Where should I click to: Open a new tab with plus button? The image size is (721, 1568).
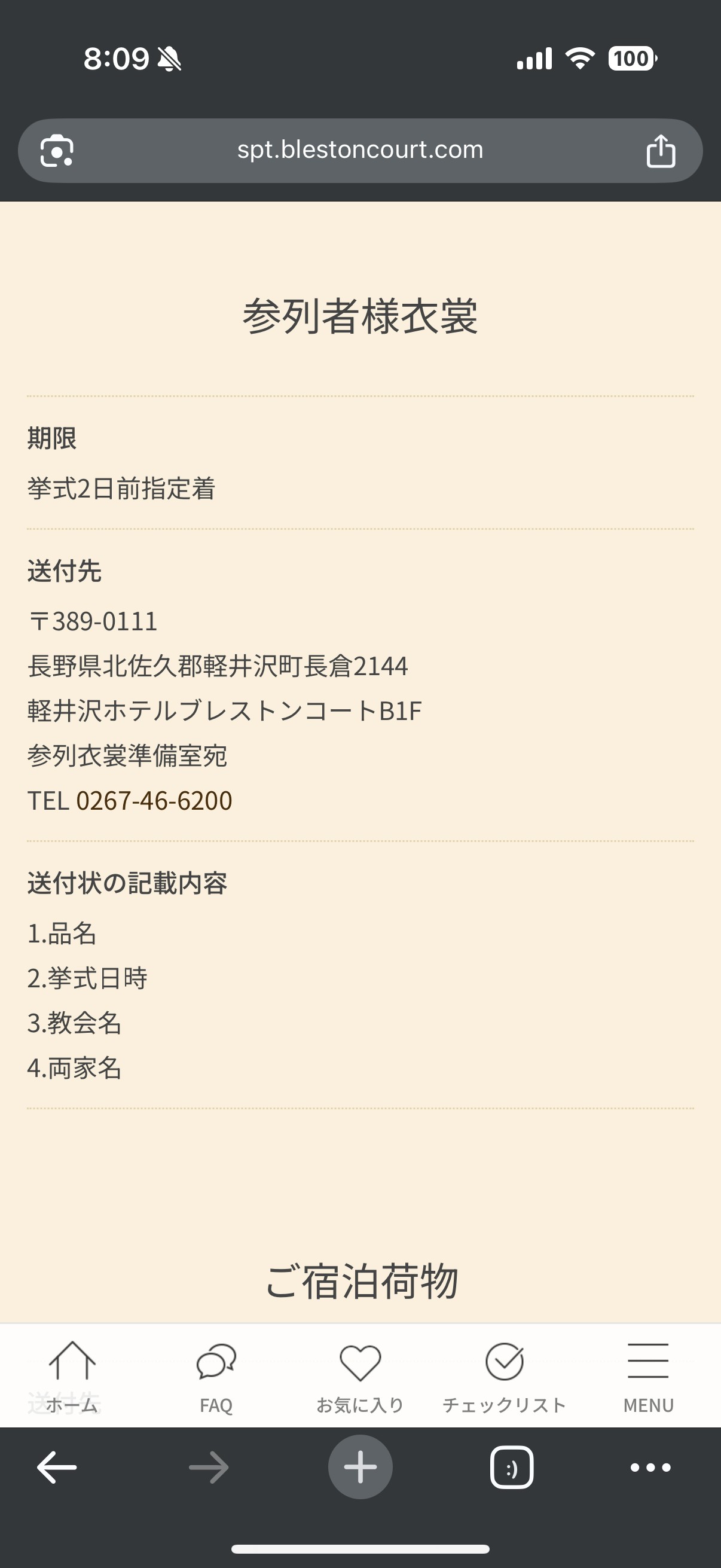coord(360,1467)
